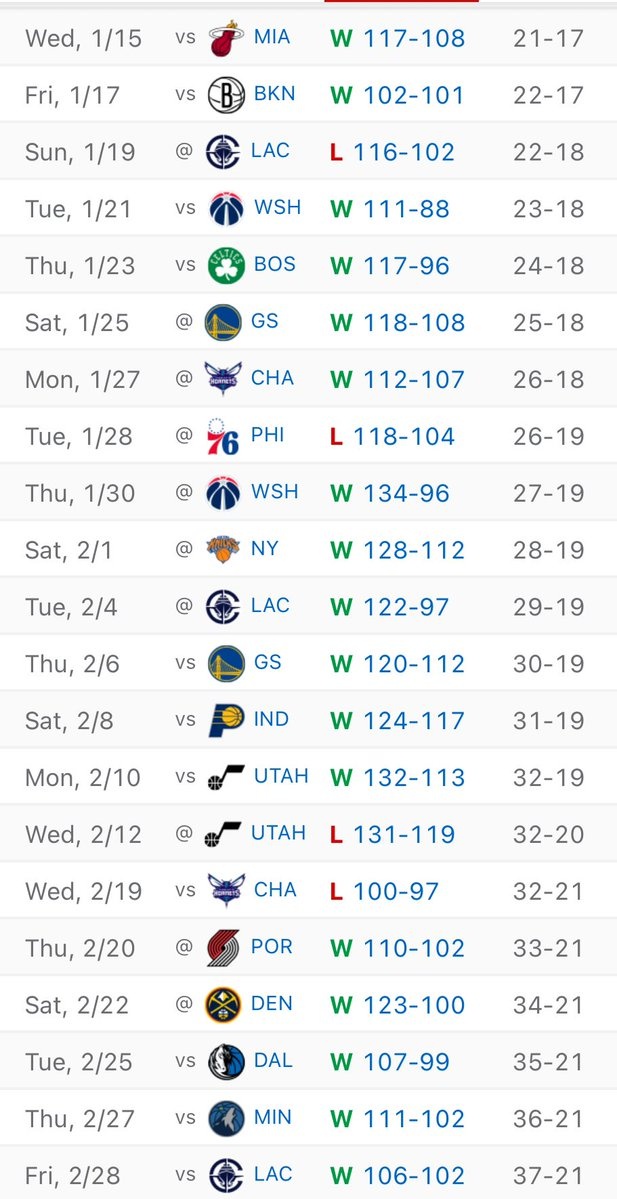The height and width of the screenshot is (1199, 617).
Task: View the 100-97 loss to CHA
Action: pyautogui.click(x=396, y=892)
